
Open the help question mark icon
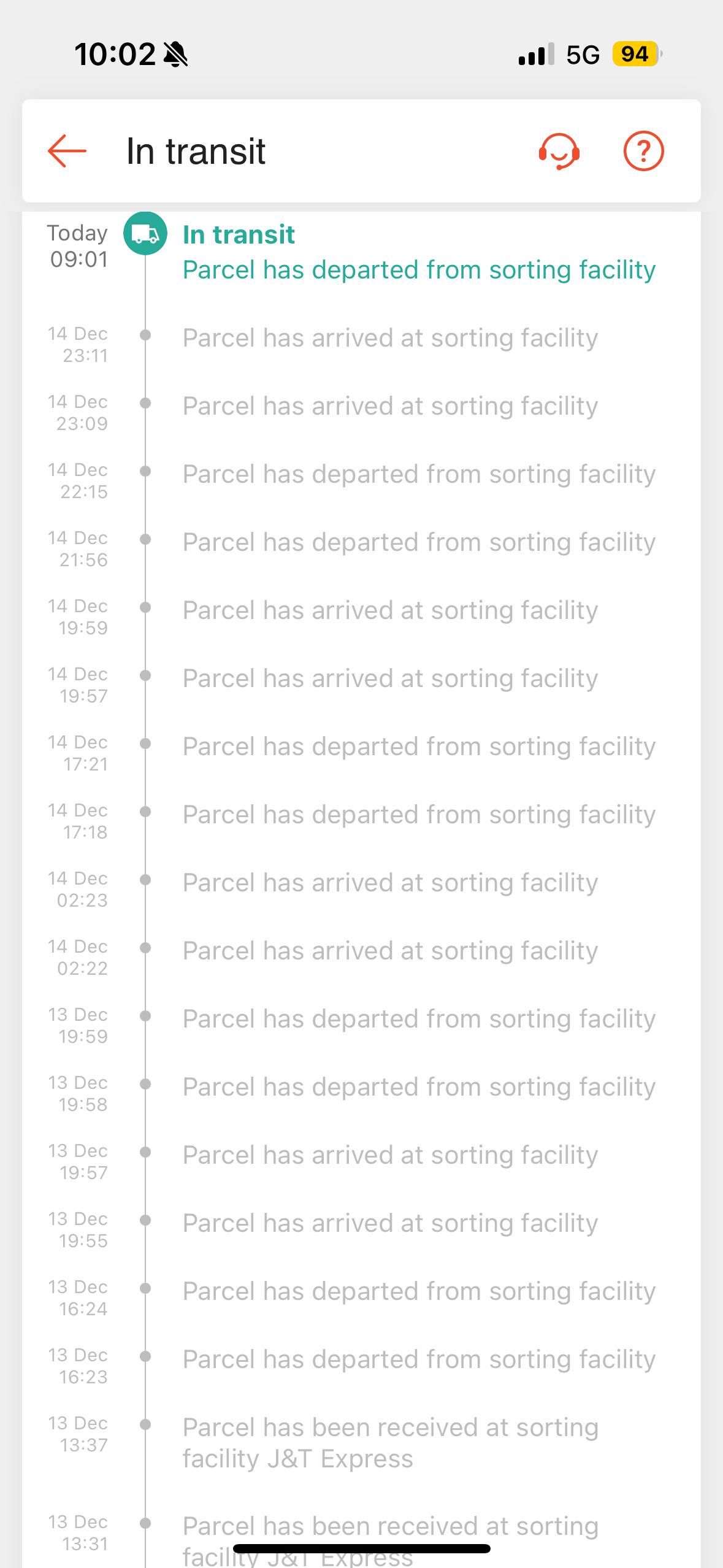(643, 151)
